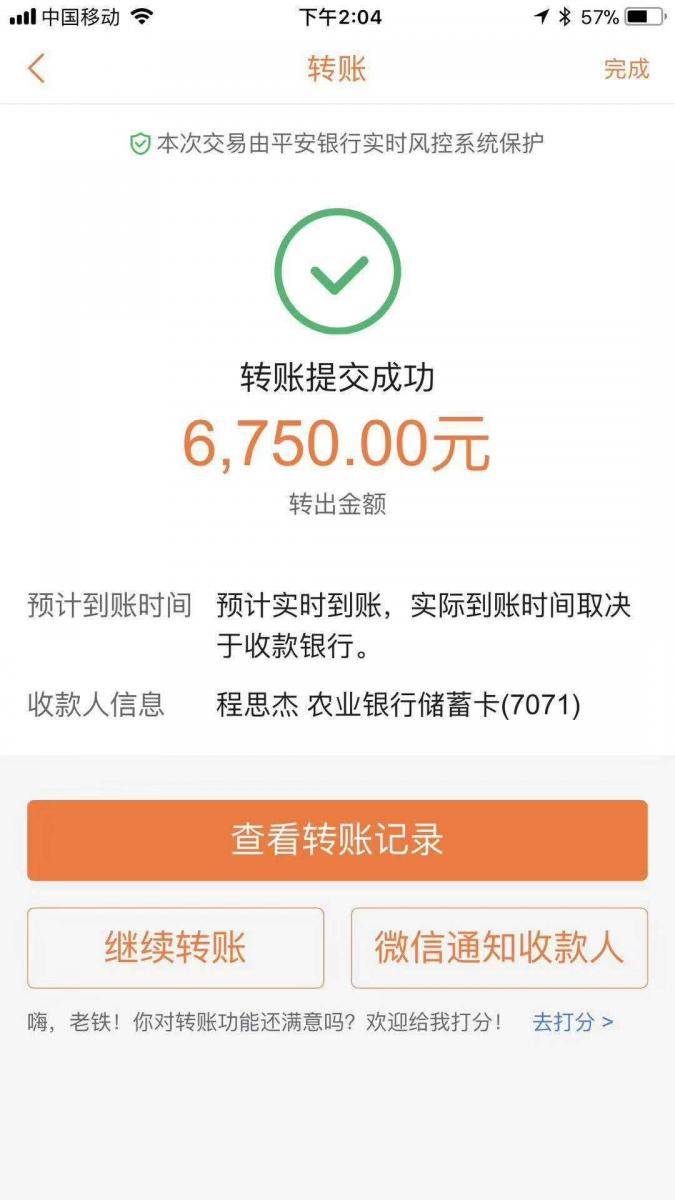The image size is (675, 1200).
Task: Select 继续转账 to transfer again
Action: tap(175, 947)
